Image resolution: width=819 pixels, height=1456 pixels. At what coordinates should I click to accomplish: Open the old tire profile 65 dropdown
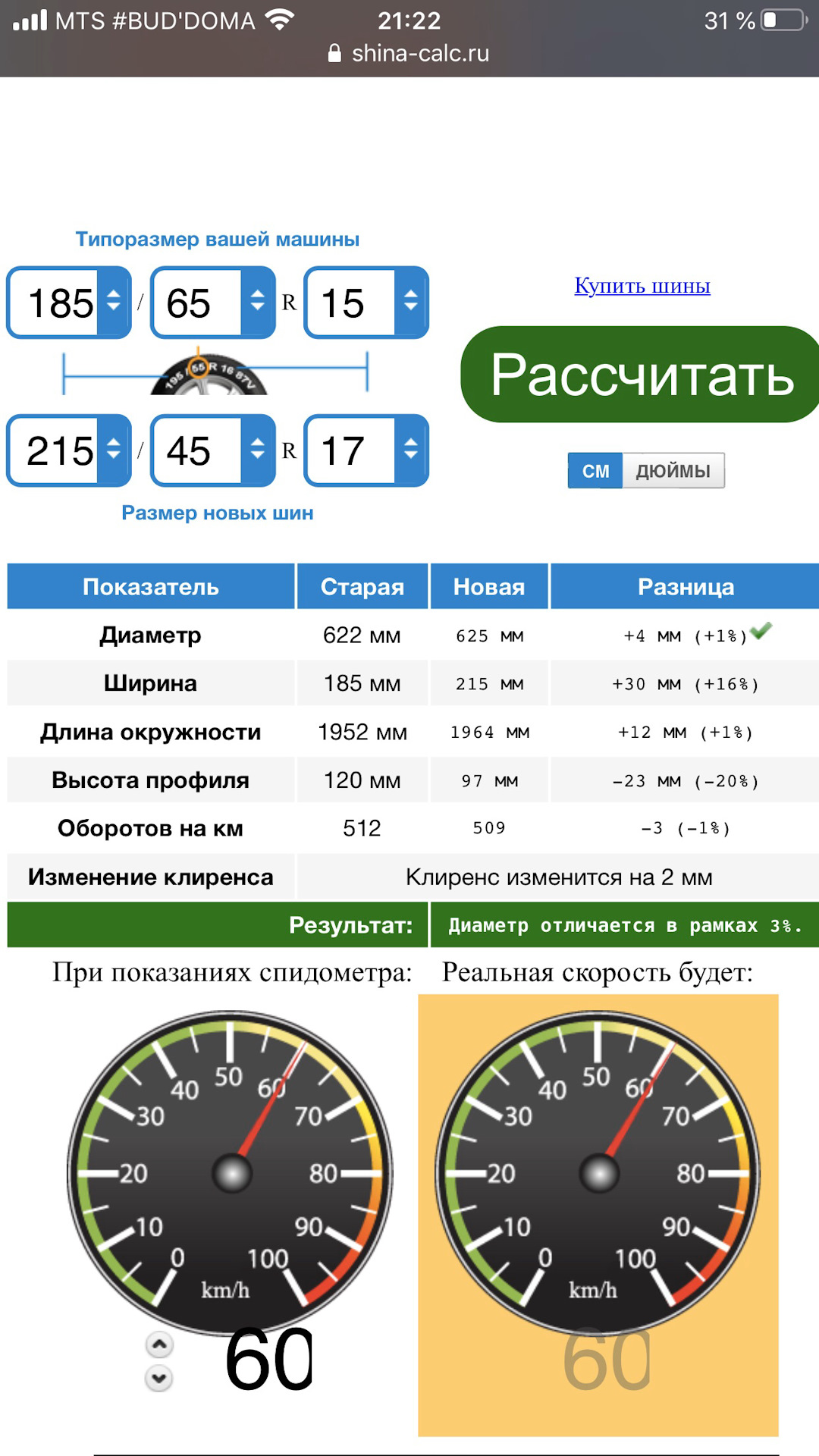pos(213,303)
